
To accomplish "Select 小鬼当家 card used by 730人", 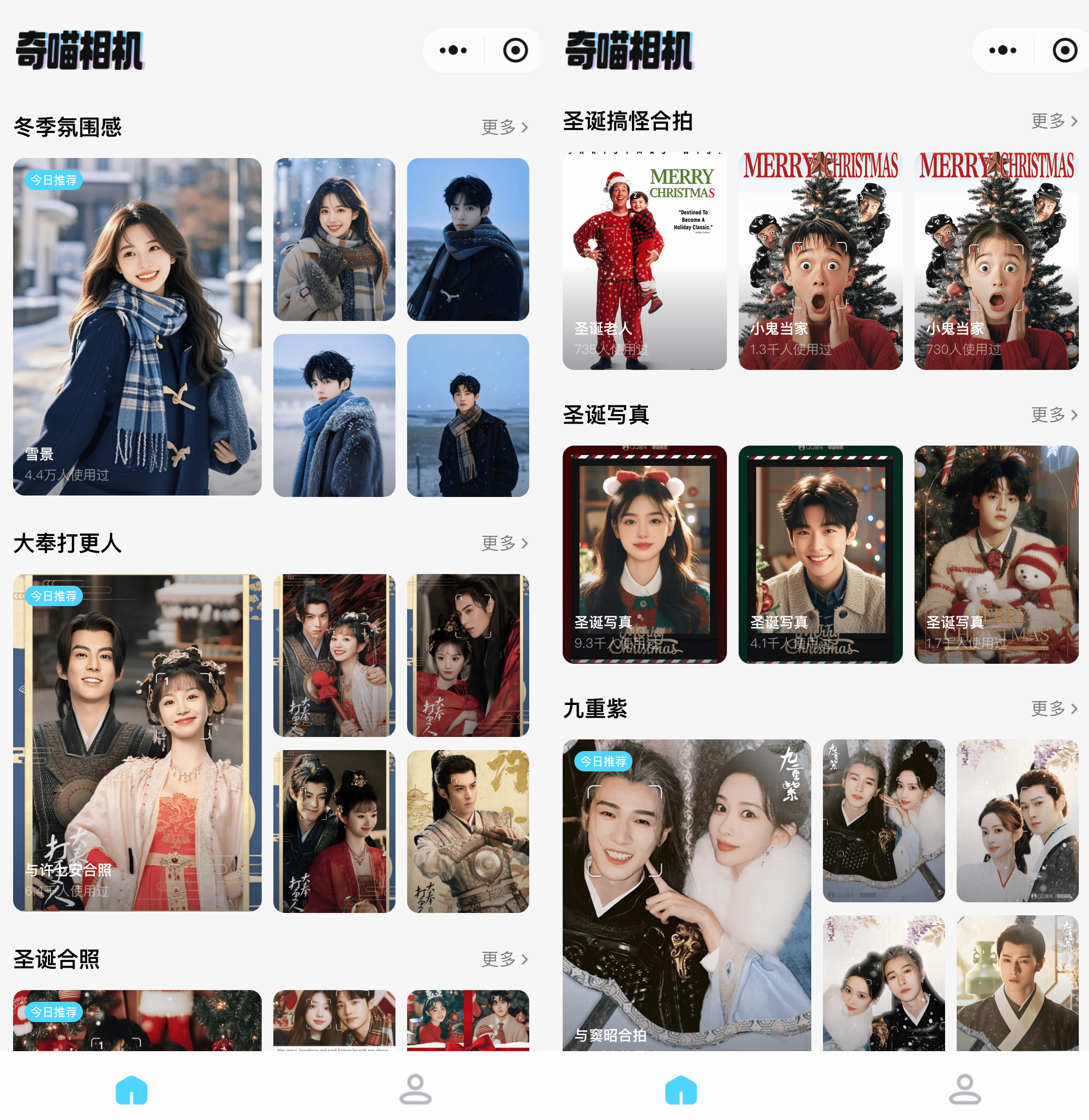I will tap(996, 261).
